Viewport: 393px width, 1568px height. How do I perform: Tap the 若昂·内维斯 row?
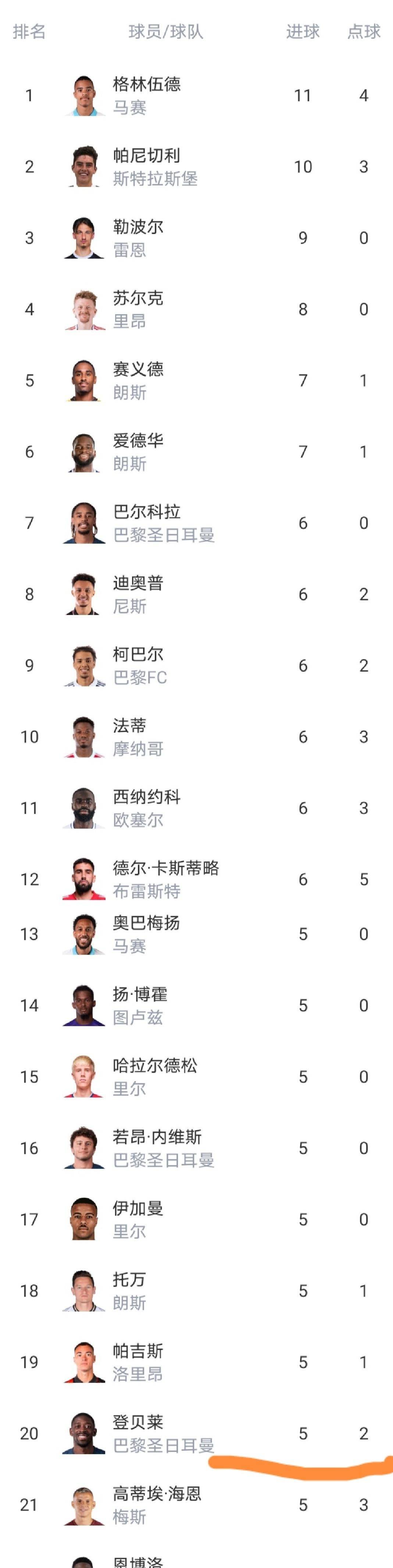(x=157, y=1148)
